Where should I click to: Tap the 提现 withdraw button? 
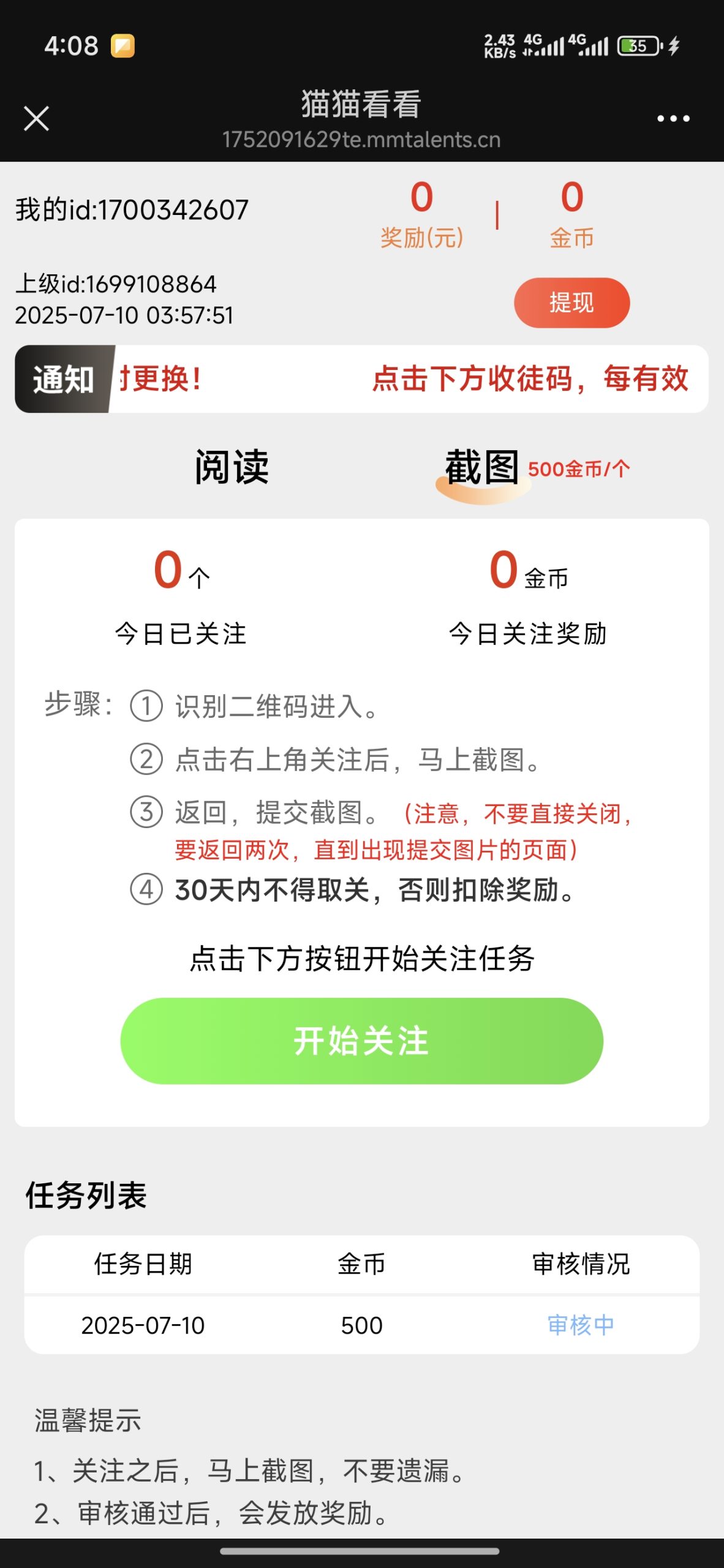pyautogui.click(x=571, y=303)
